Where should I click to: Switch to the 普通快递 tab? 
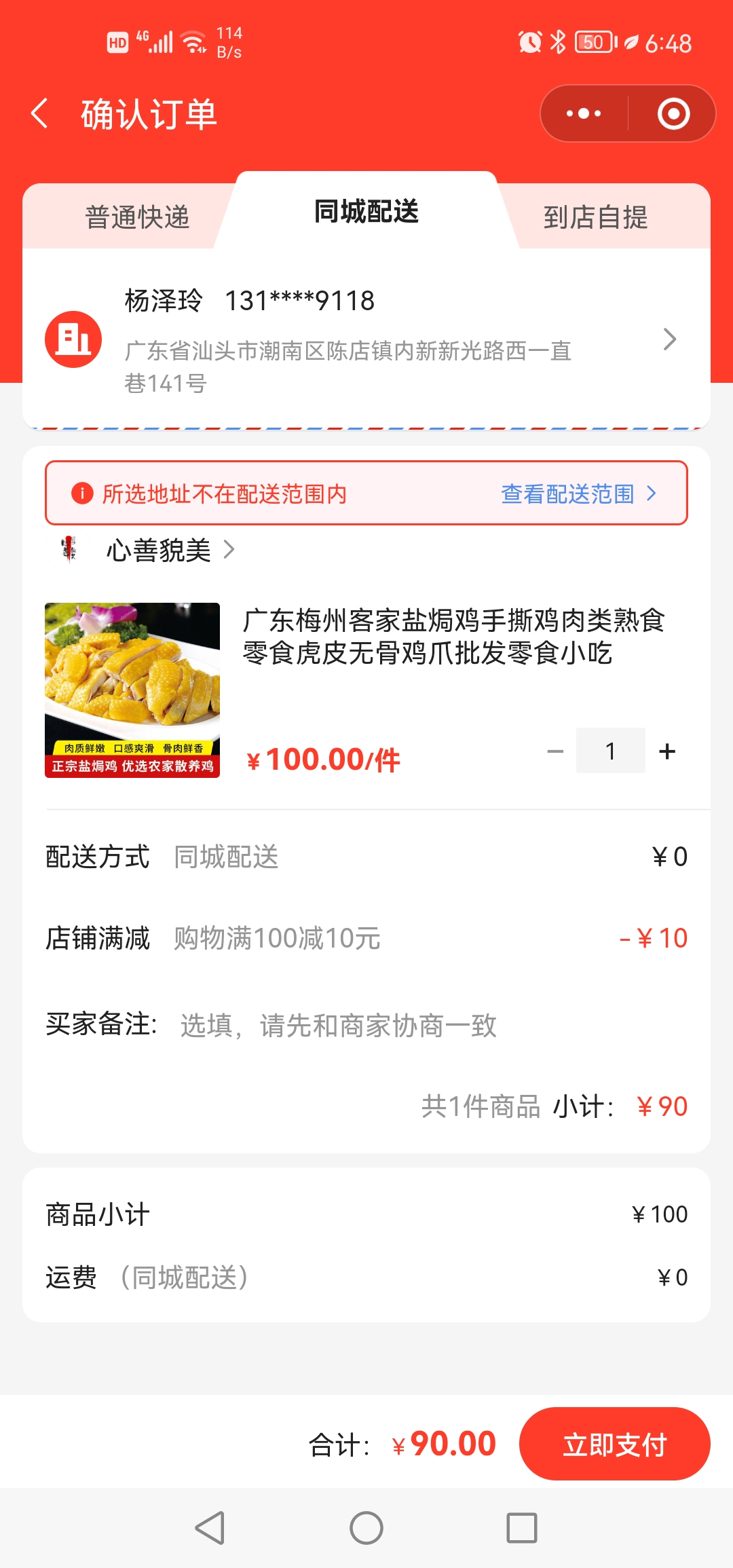[137, 217]
